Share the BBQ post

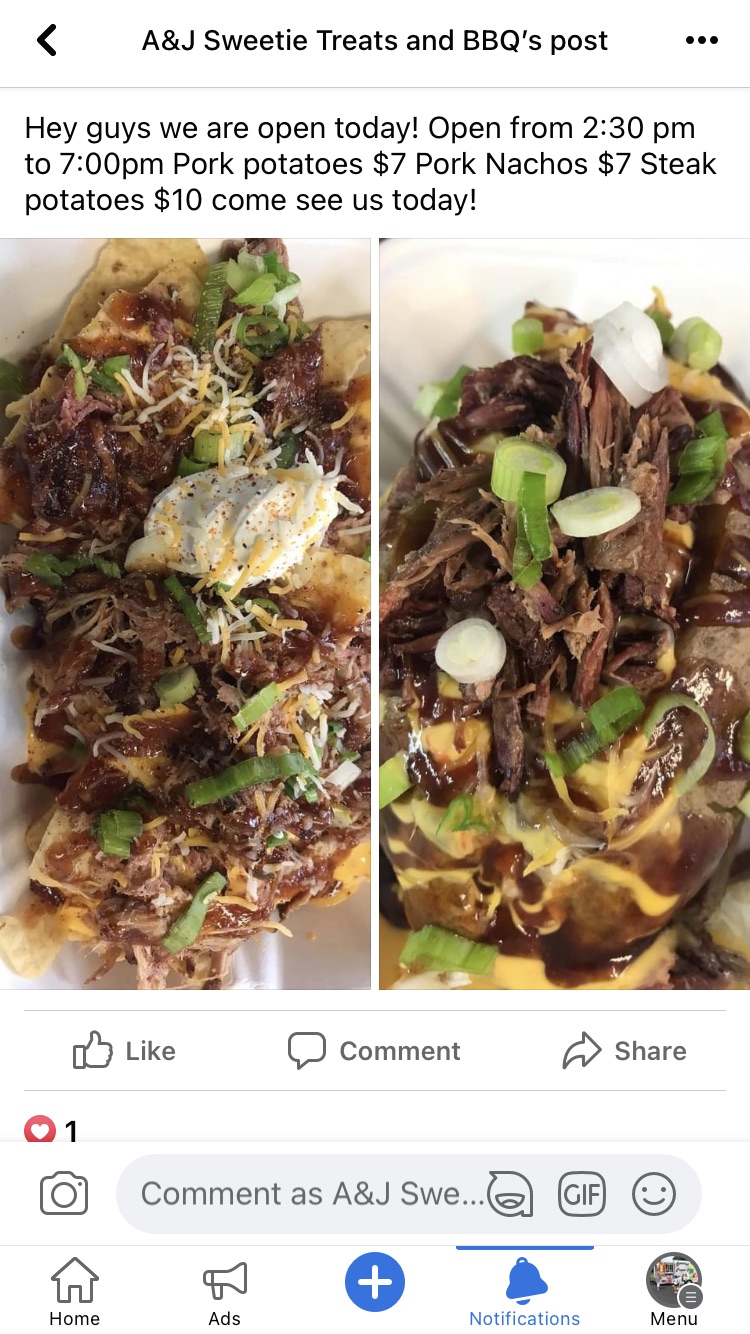(x=623, y=1051)
